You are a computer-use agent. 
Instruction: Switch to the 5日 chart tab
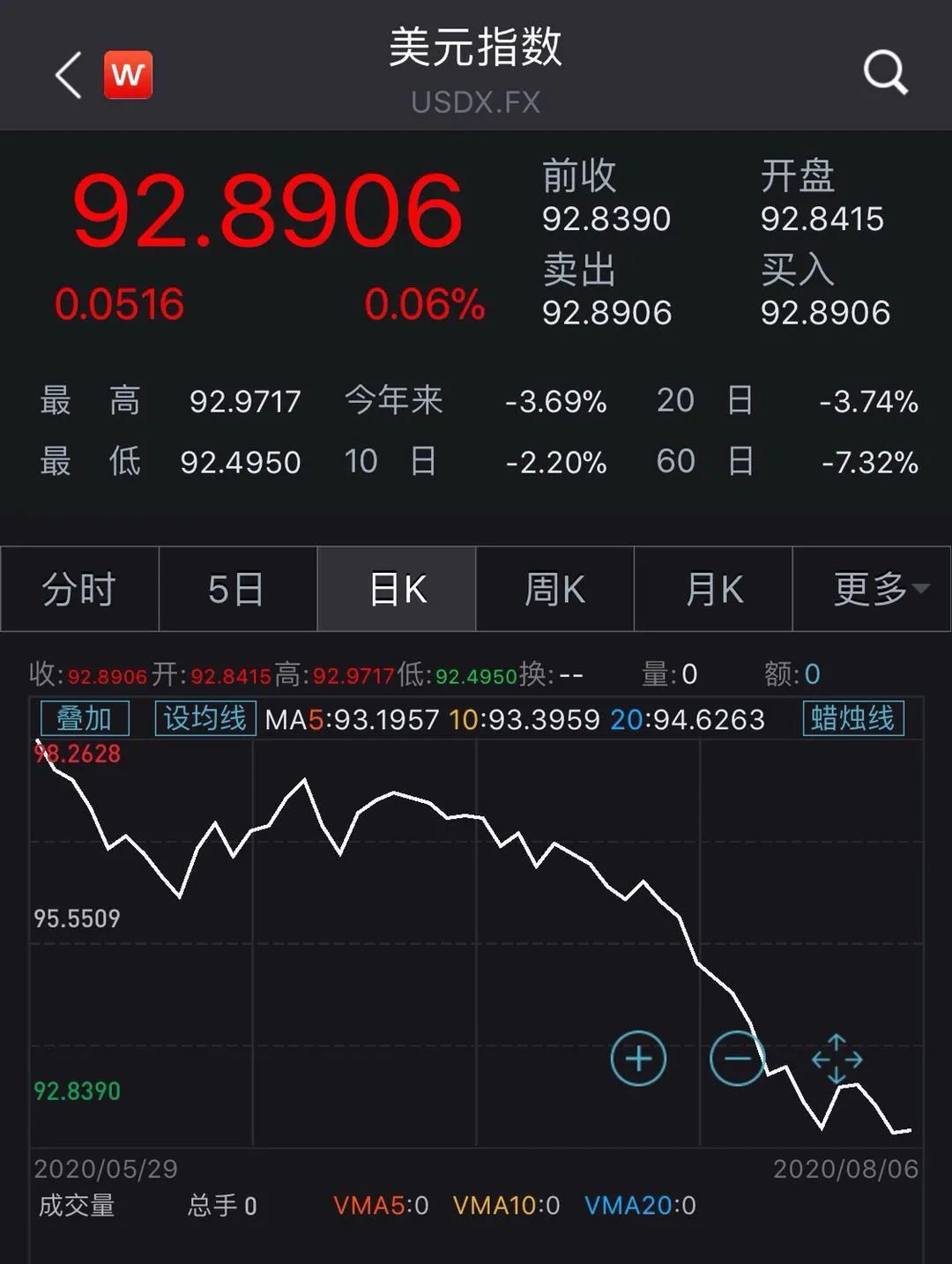point(237,589)
